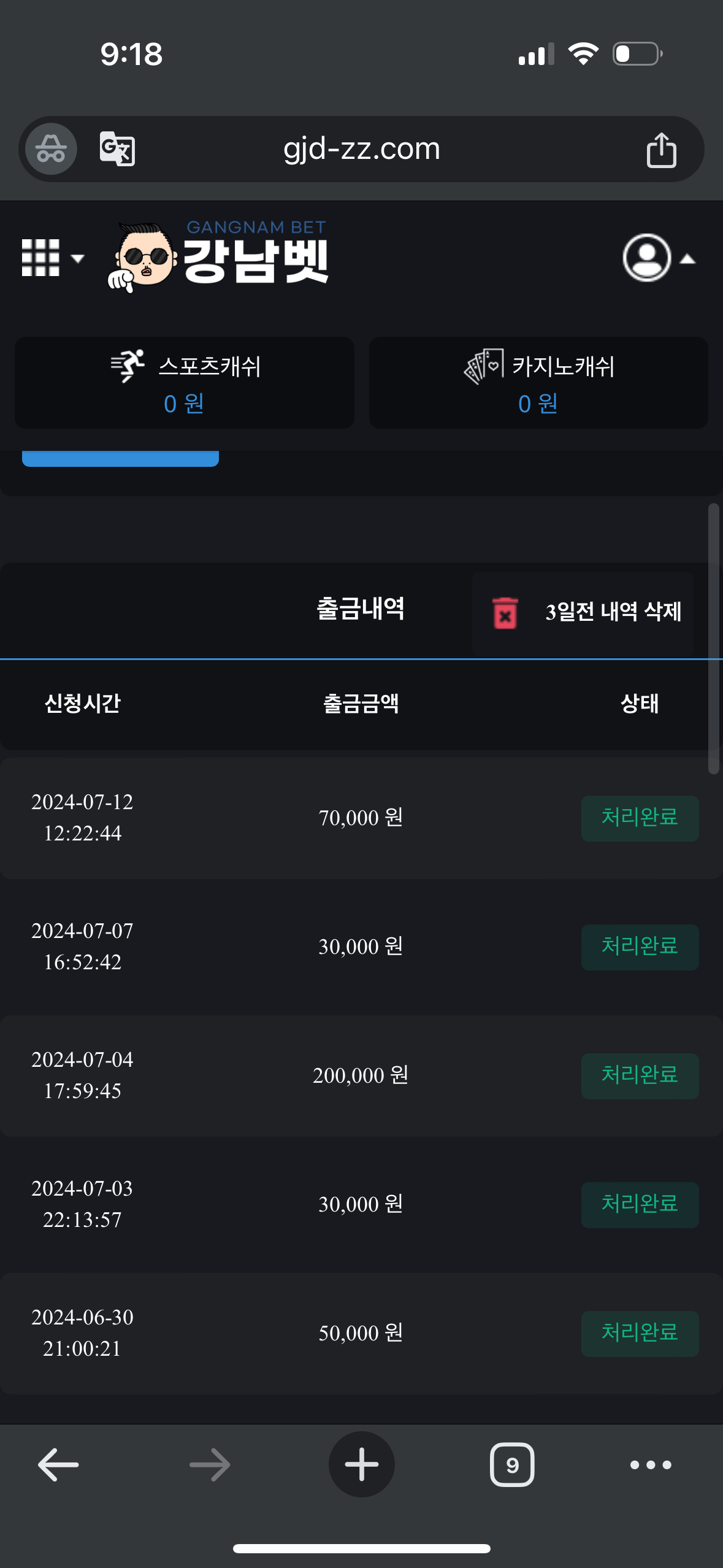Tap the incognito icon in address bar

[51, 149]
